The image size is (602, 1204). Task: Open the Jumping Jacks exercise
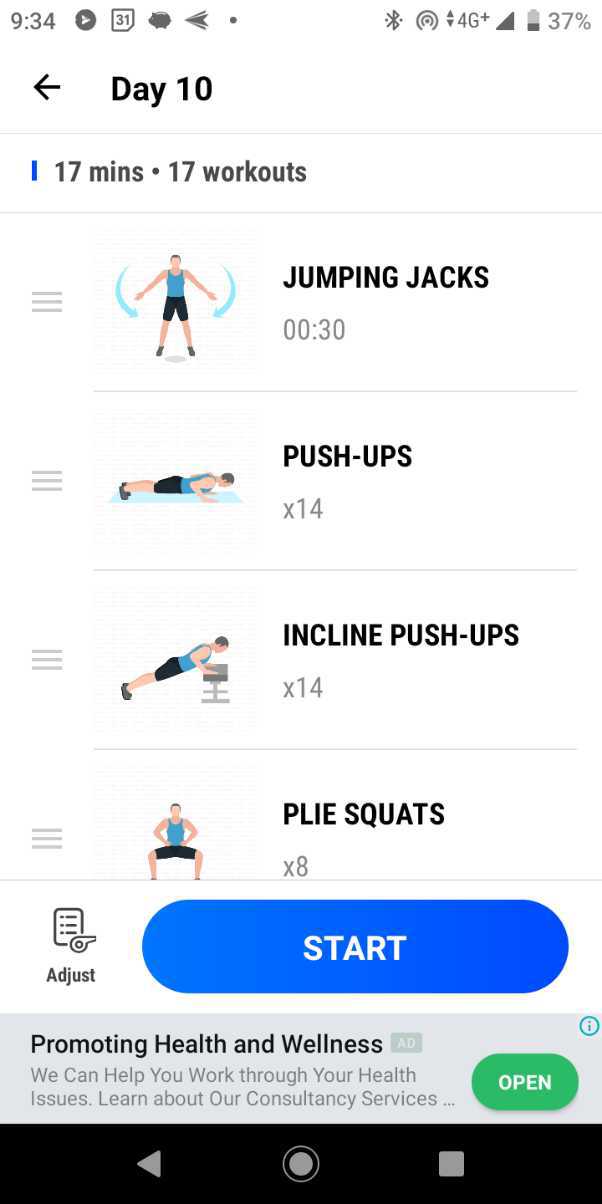coord(385,302)
